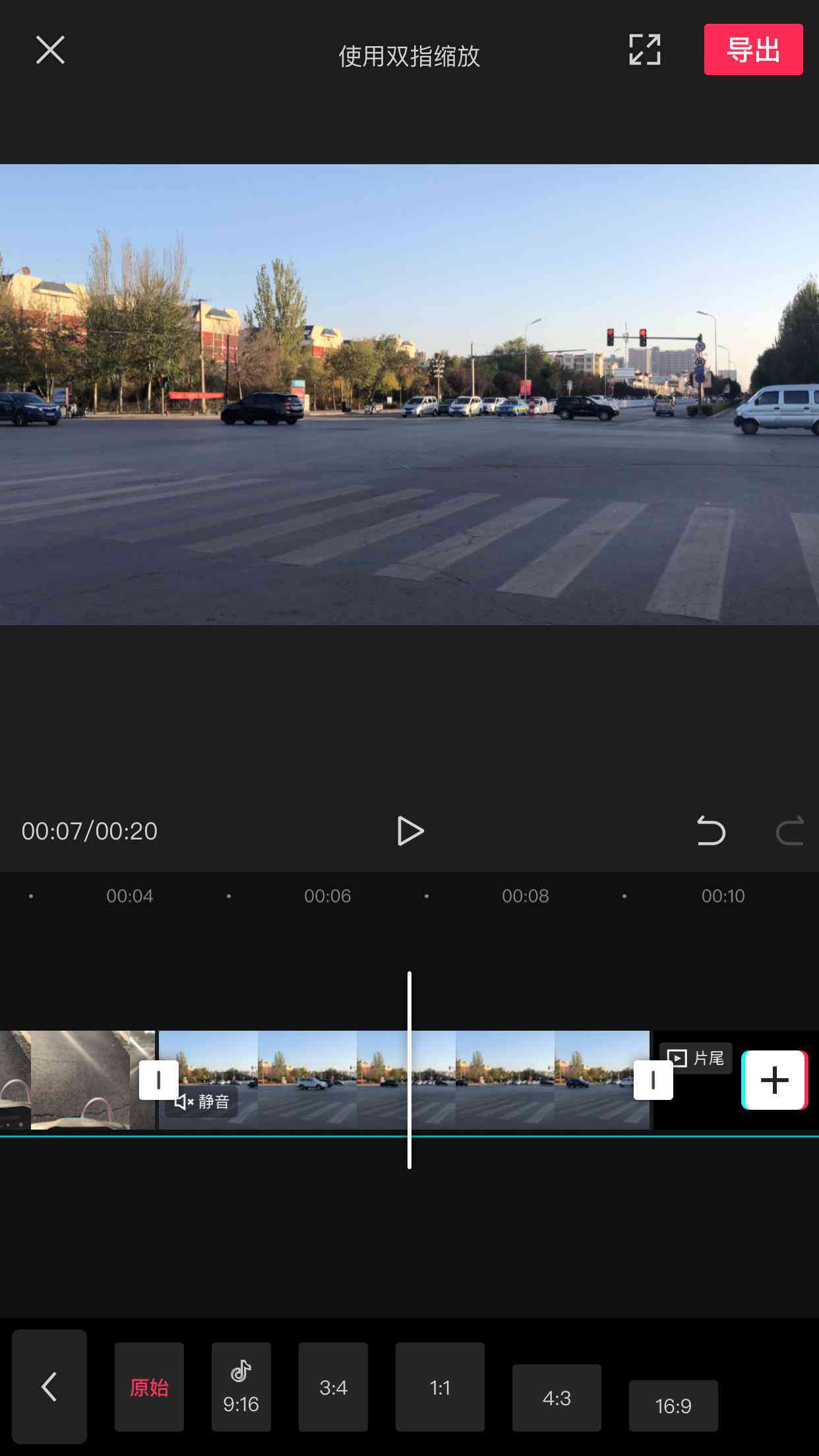Go back from aspect ratio options
Image resolution: width=819 pixels, height=1456 pixels.
coord(49,1386)
